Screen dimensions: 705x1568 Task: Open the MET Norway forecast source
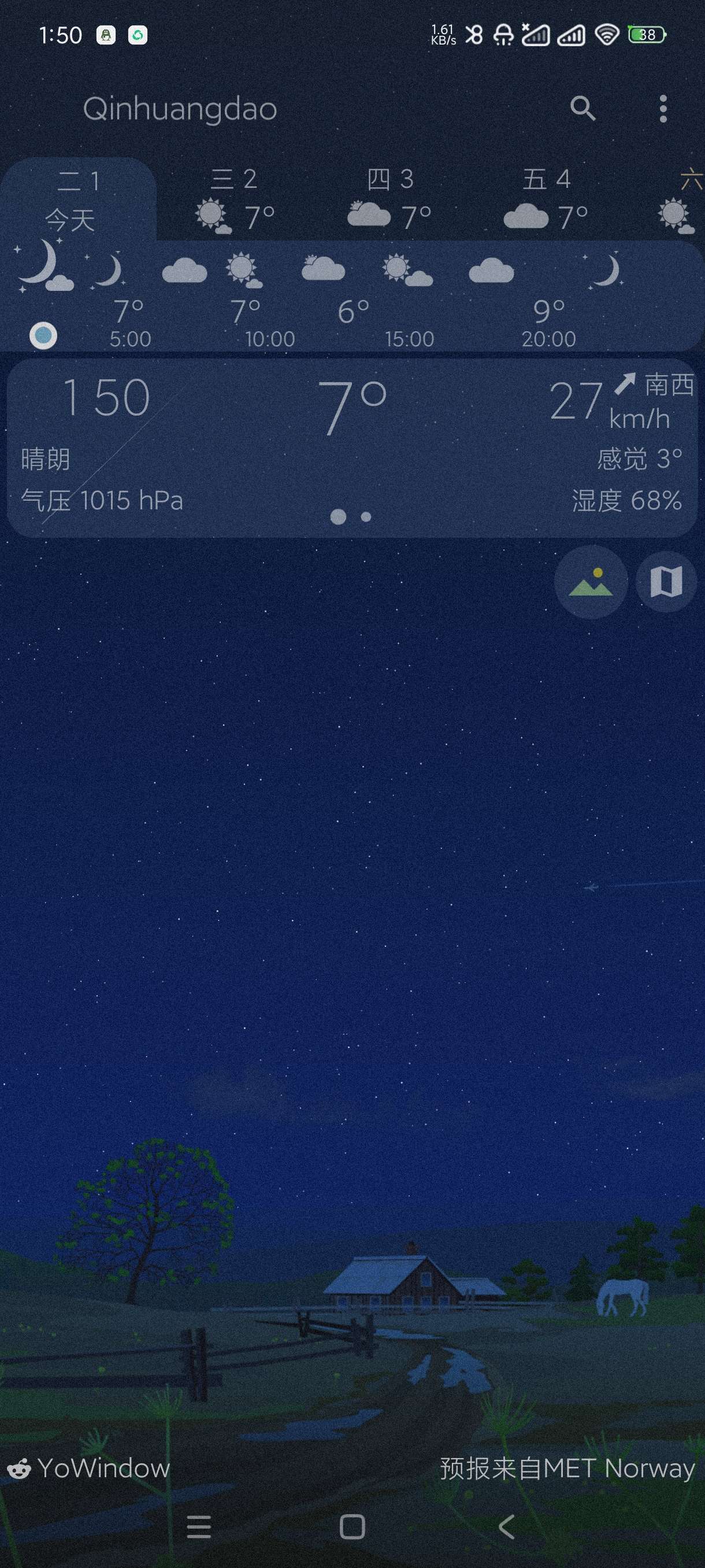click(x=567, y=1467)
